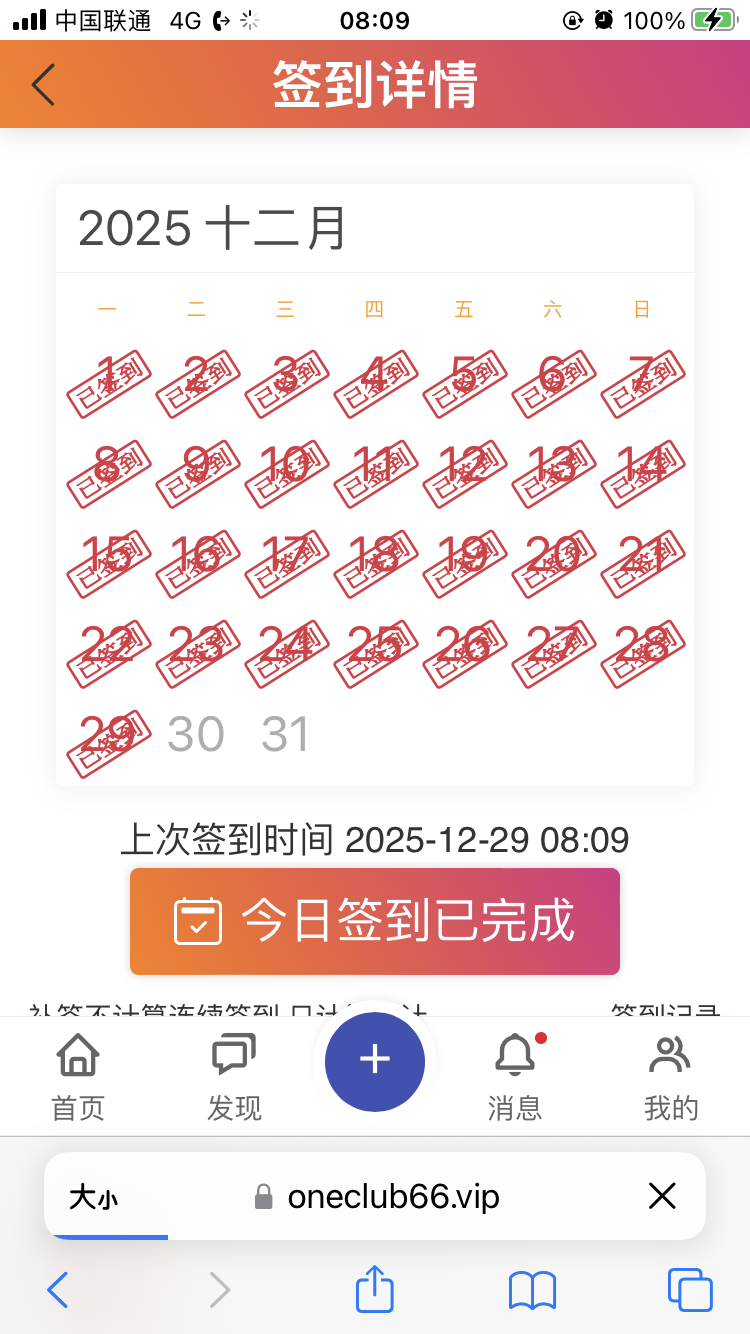
Task: Tap the calendar icon inside the check-in button
Action: (x=200, y=921)
